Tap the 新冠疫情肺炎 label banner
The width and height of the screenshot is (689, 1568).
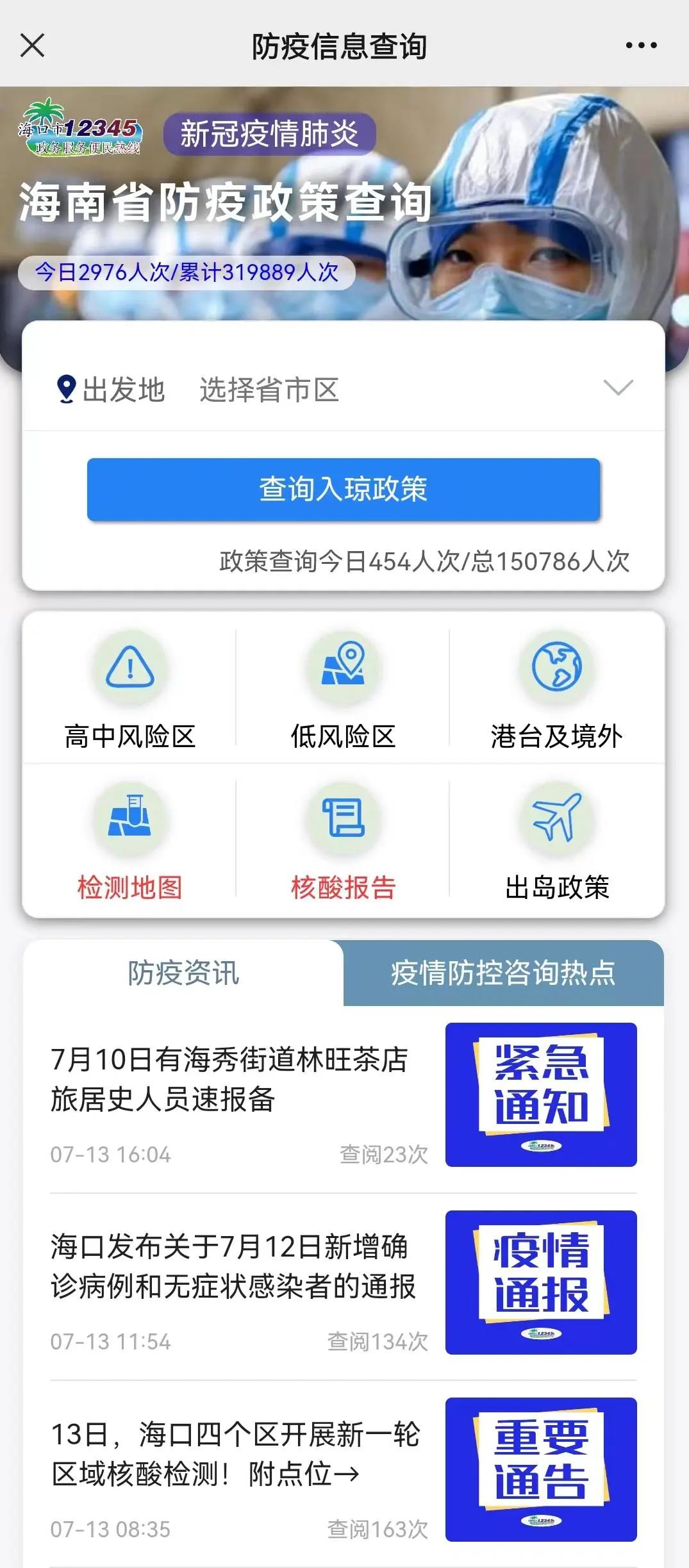[x=269, y=134]
